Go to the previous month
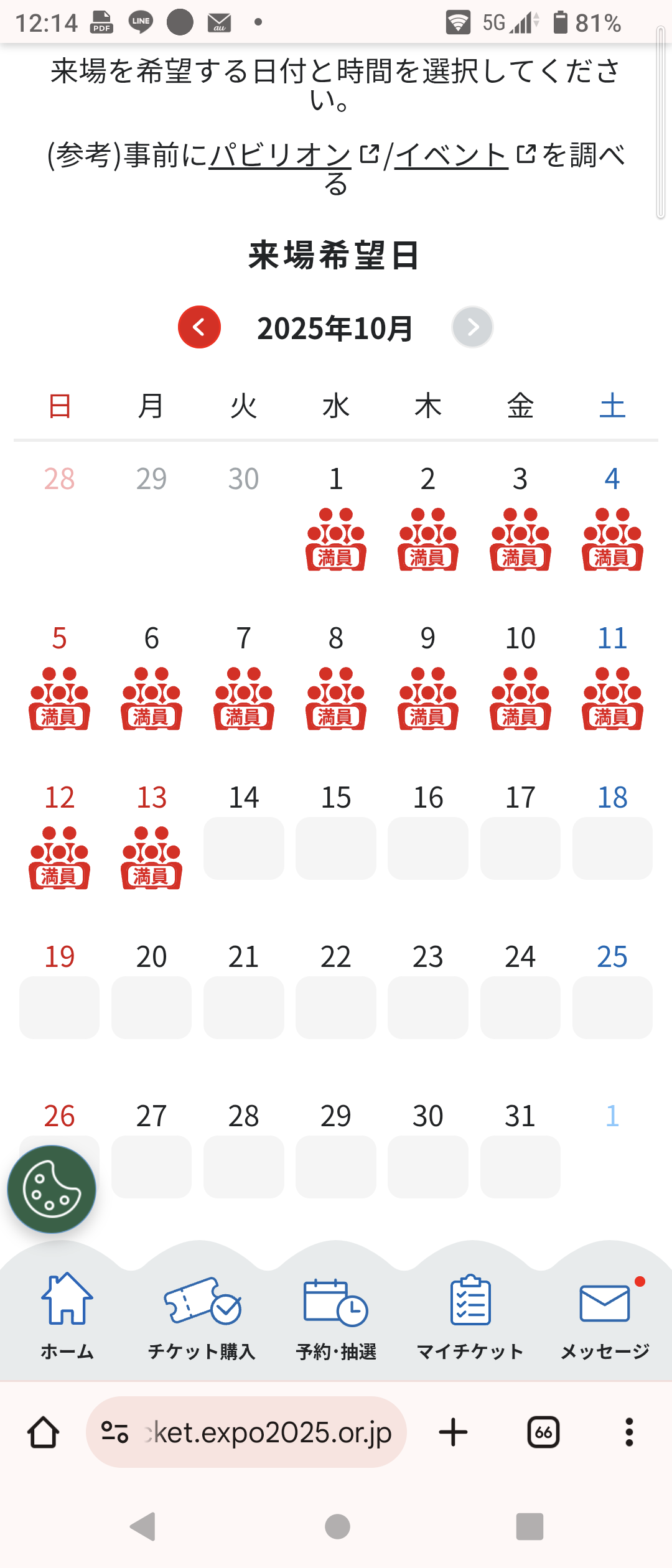The image size is (672, 1568). [199, 327]
